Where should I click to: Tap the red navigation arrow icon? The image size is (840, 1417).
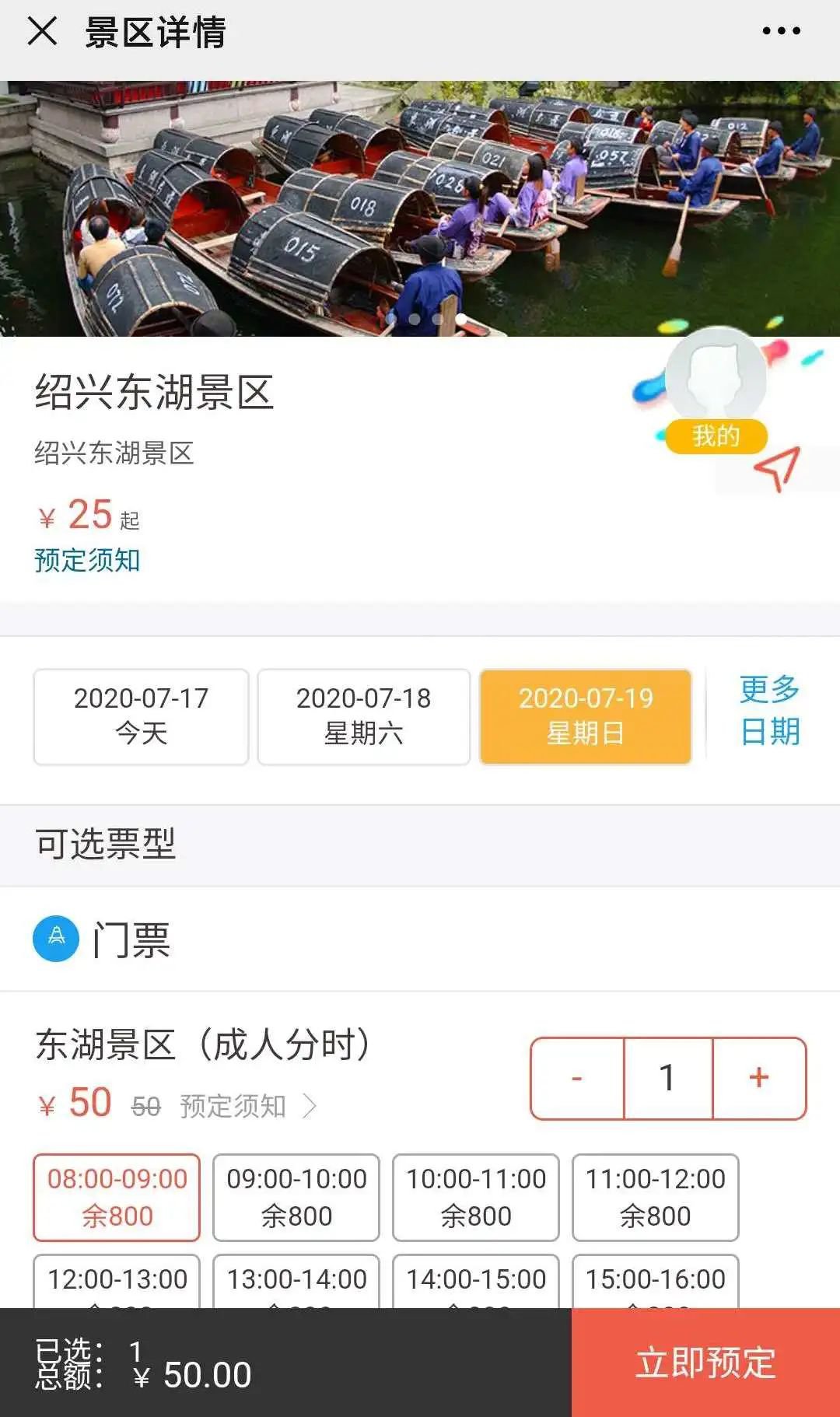(777, 467)
